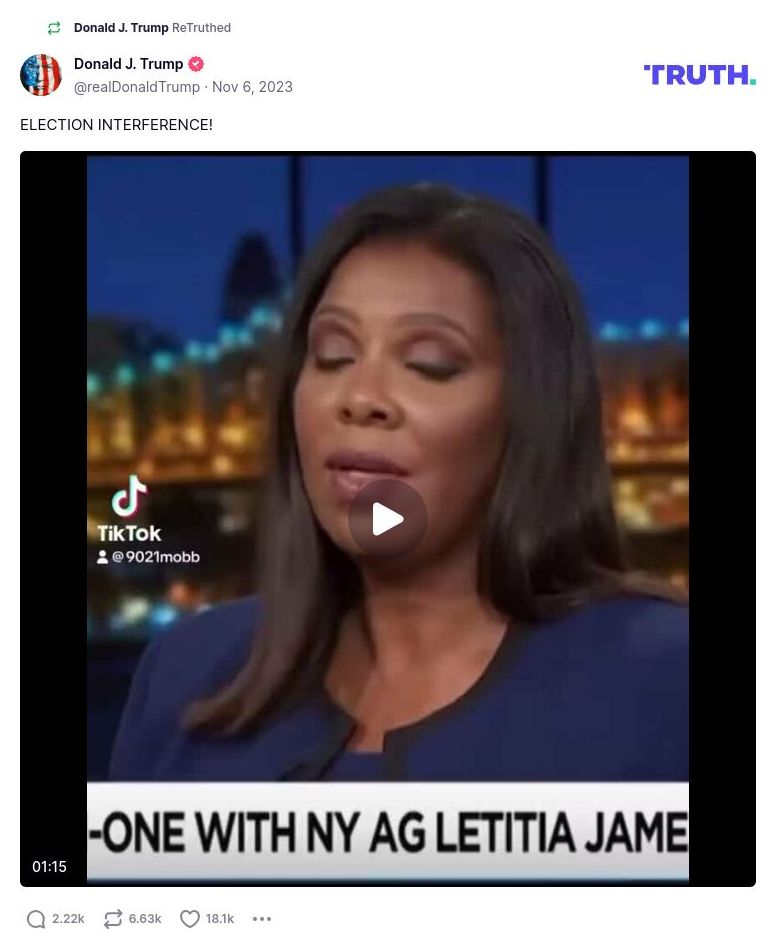Open the profile picture of the post author
This screenshot has height=949, width=777.
[41, 75]
